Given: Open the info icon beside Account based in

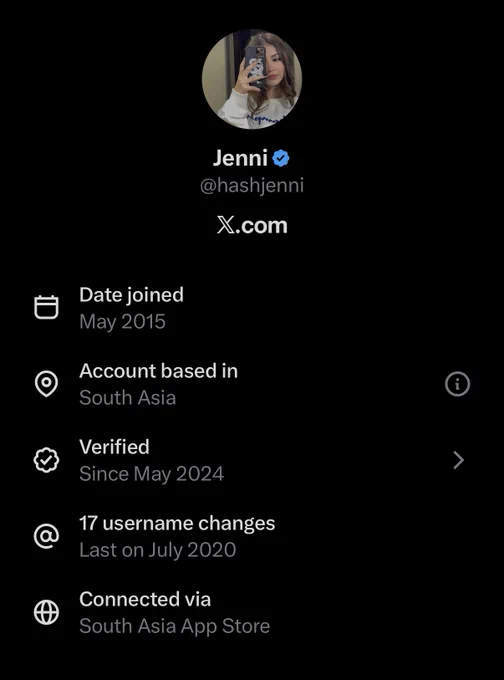Looking at the screenshot, I should click(x=457, y=384).
